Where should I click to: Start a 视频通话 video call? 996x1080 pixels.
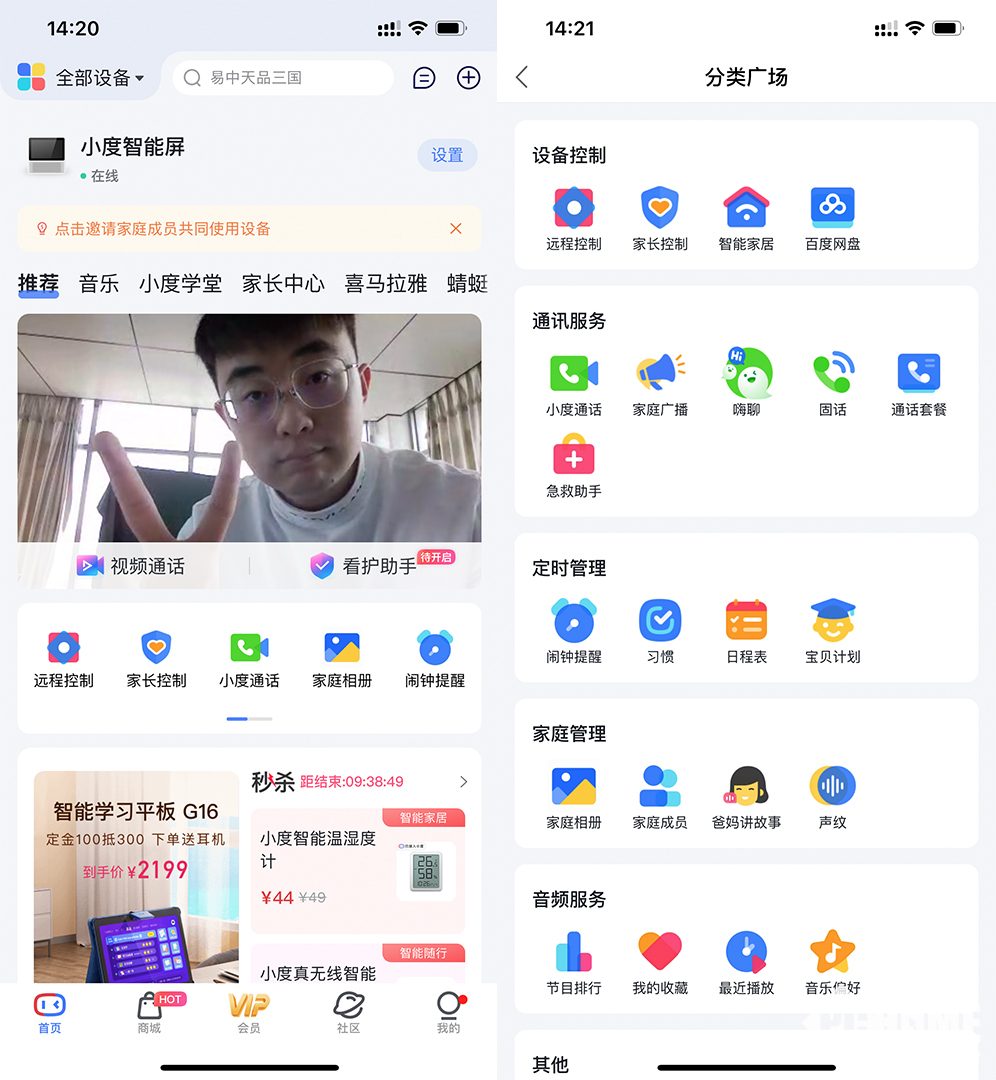pyautogui.click(x=131, y=566)
